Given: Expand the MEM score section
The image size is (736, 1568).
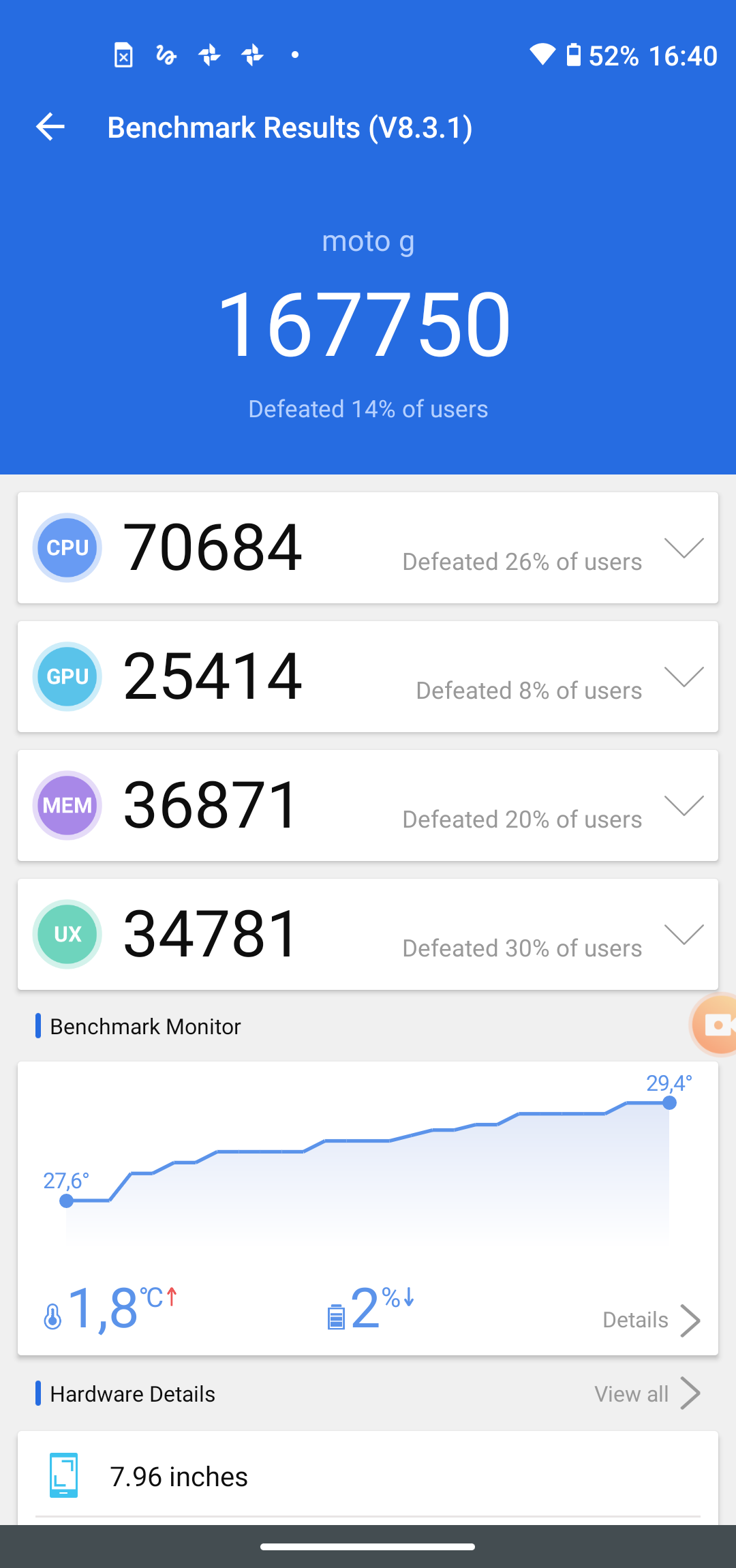Looking at the screenshot, I should click(x=684, y=806).
